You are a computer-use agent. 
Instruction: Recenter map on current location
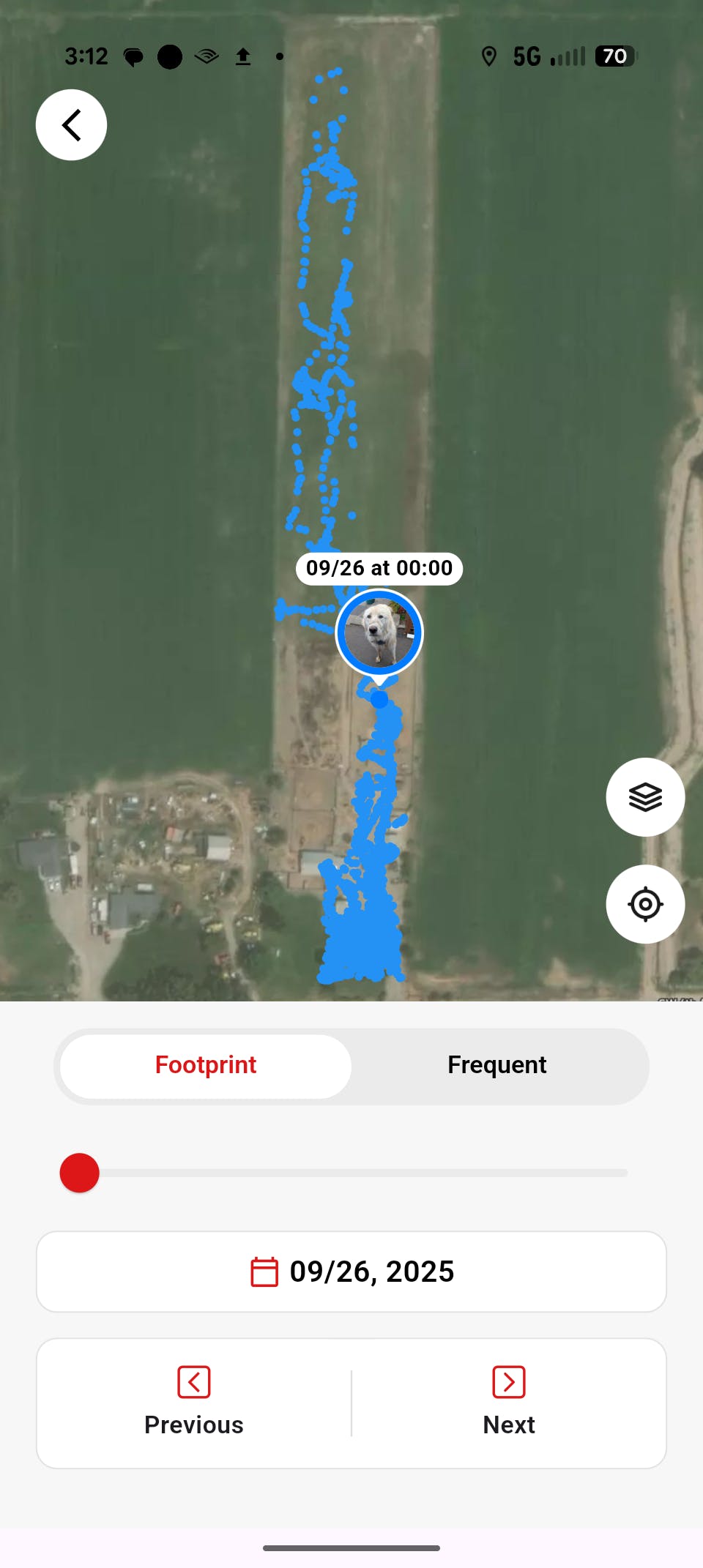coord(645,904)
